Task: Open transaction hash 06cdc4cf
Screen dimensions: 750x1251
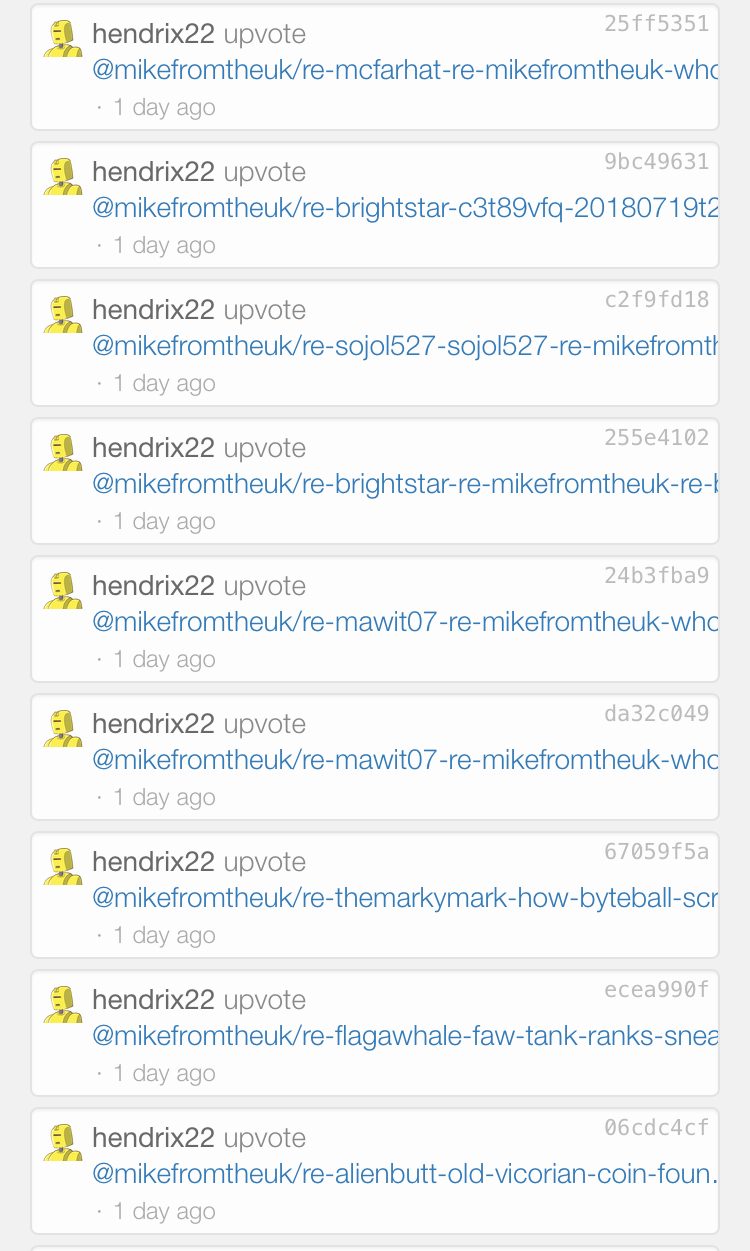Action: click(656, 1128)
